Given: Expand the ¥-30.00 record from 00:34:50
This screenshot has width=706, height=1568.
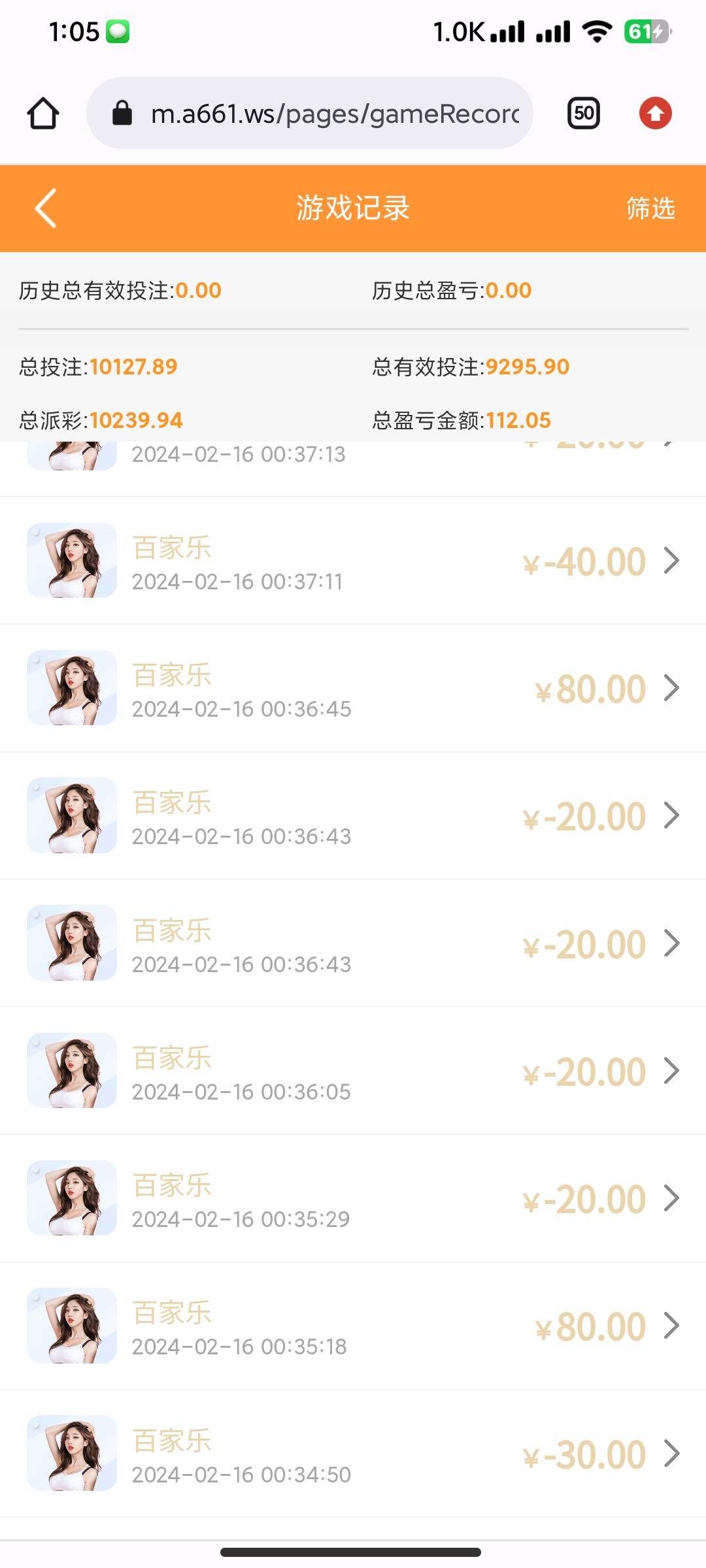Looking at the screenshot, I should (x=672, y=1453).
